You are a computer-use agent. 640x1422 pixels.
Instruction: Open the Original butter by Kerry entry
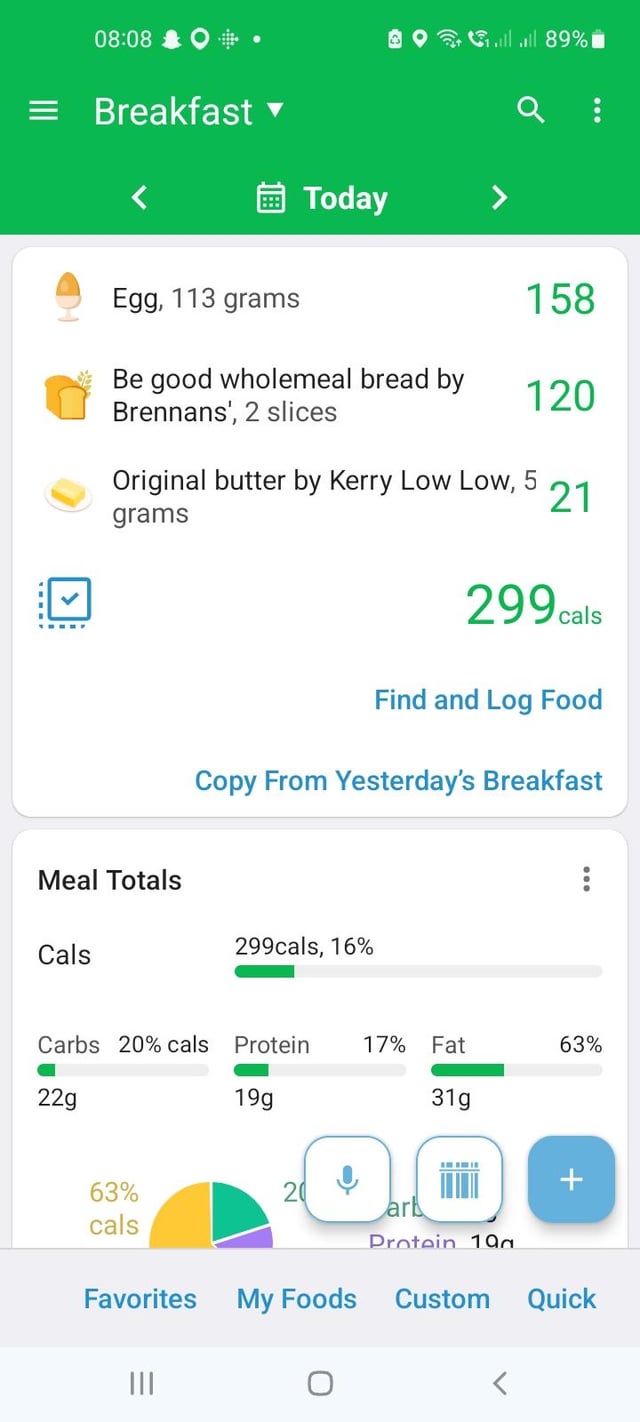coord(320,496)
